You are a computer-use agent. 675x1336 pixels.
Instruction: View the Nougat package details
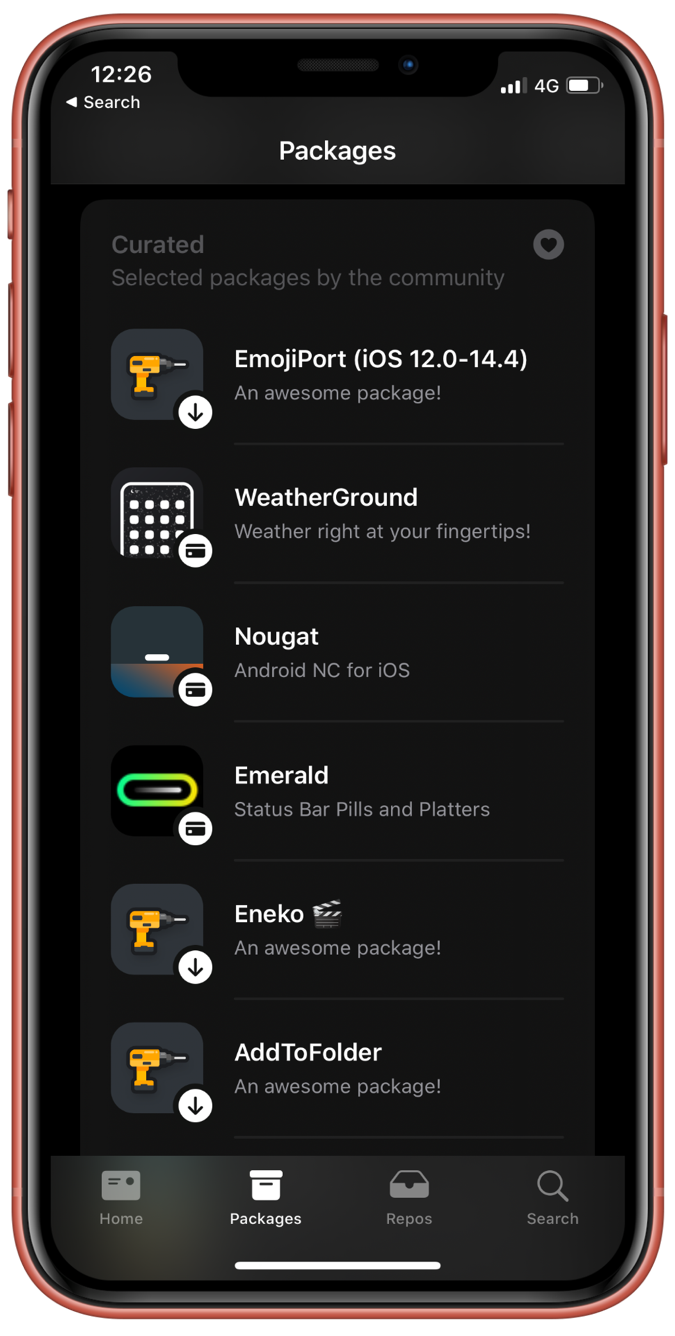(x=337, y=653)
